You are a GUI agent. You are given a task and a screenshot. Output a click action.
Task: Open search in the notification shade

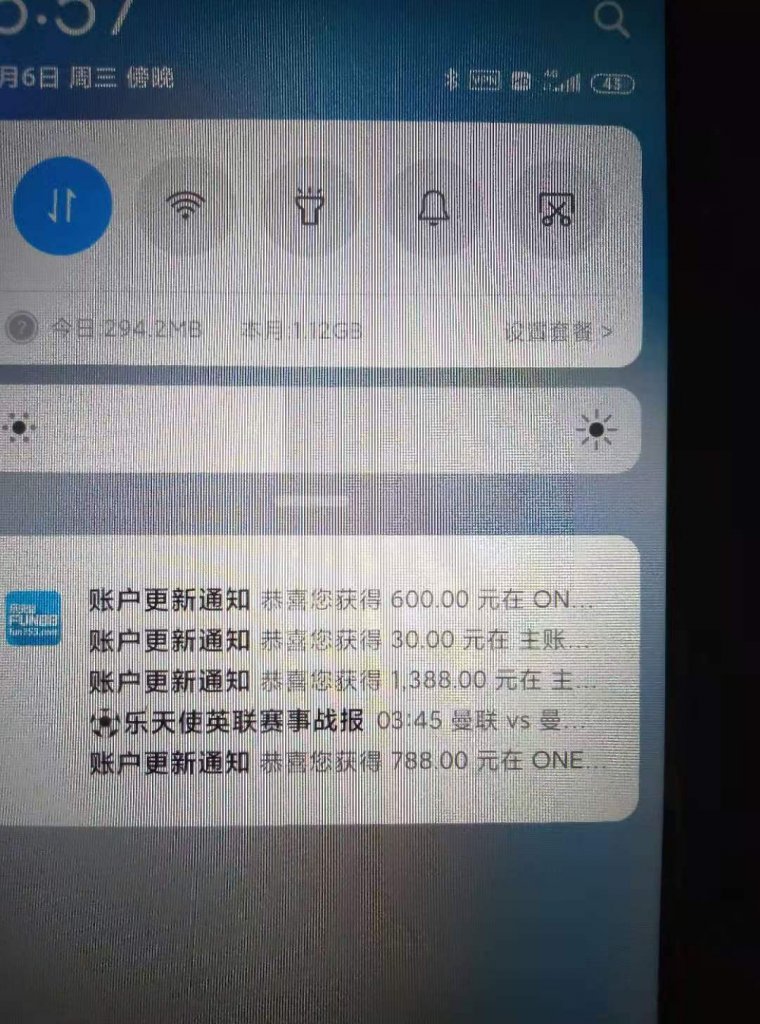611,17
